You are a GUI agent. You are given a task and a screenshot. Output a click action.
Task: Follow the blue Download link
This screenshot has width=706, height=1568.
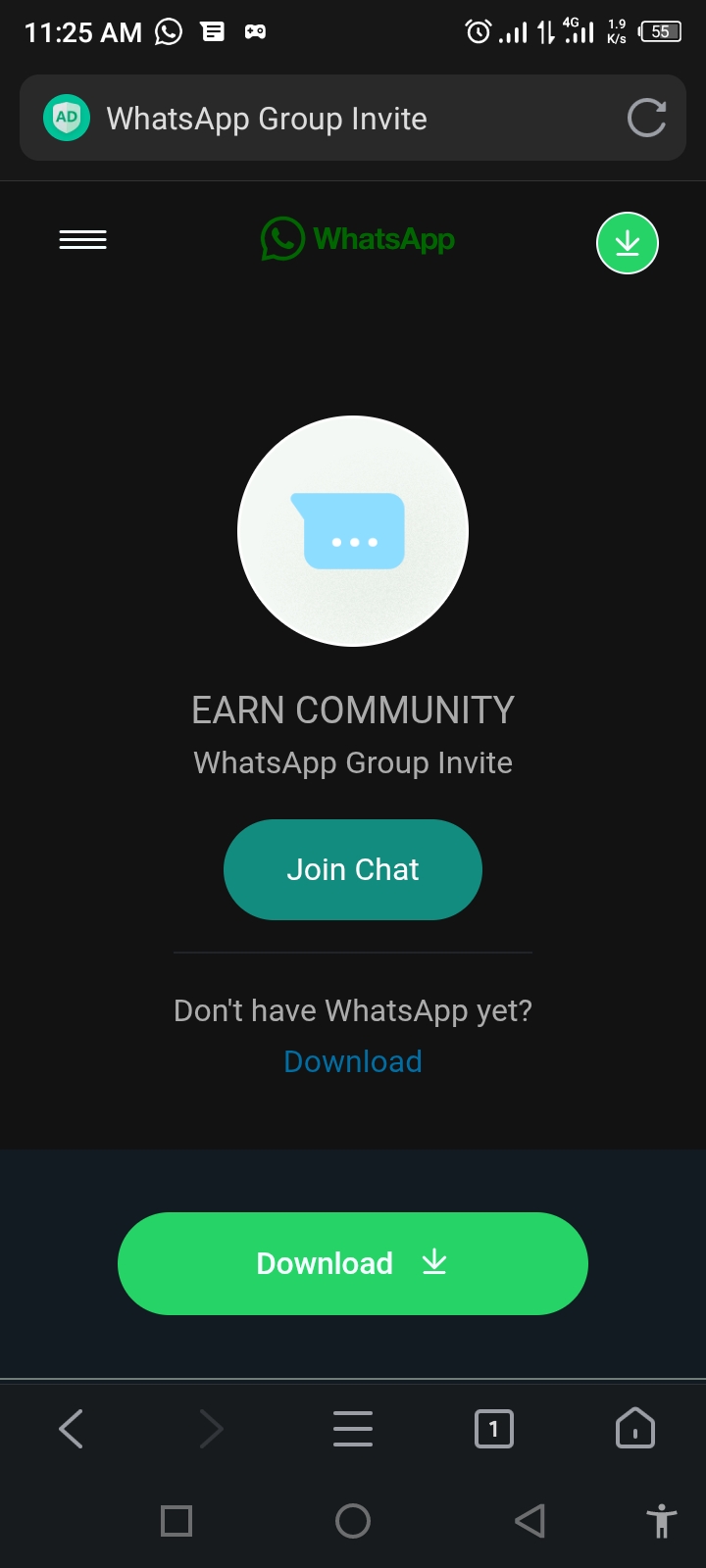353,1061
